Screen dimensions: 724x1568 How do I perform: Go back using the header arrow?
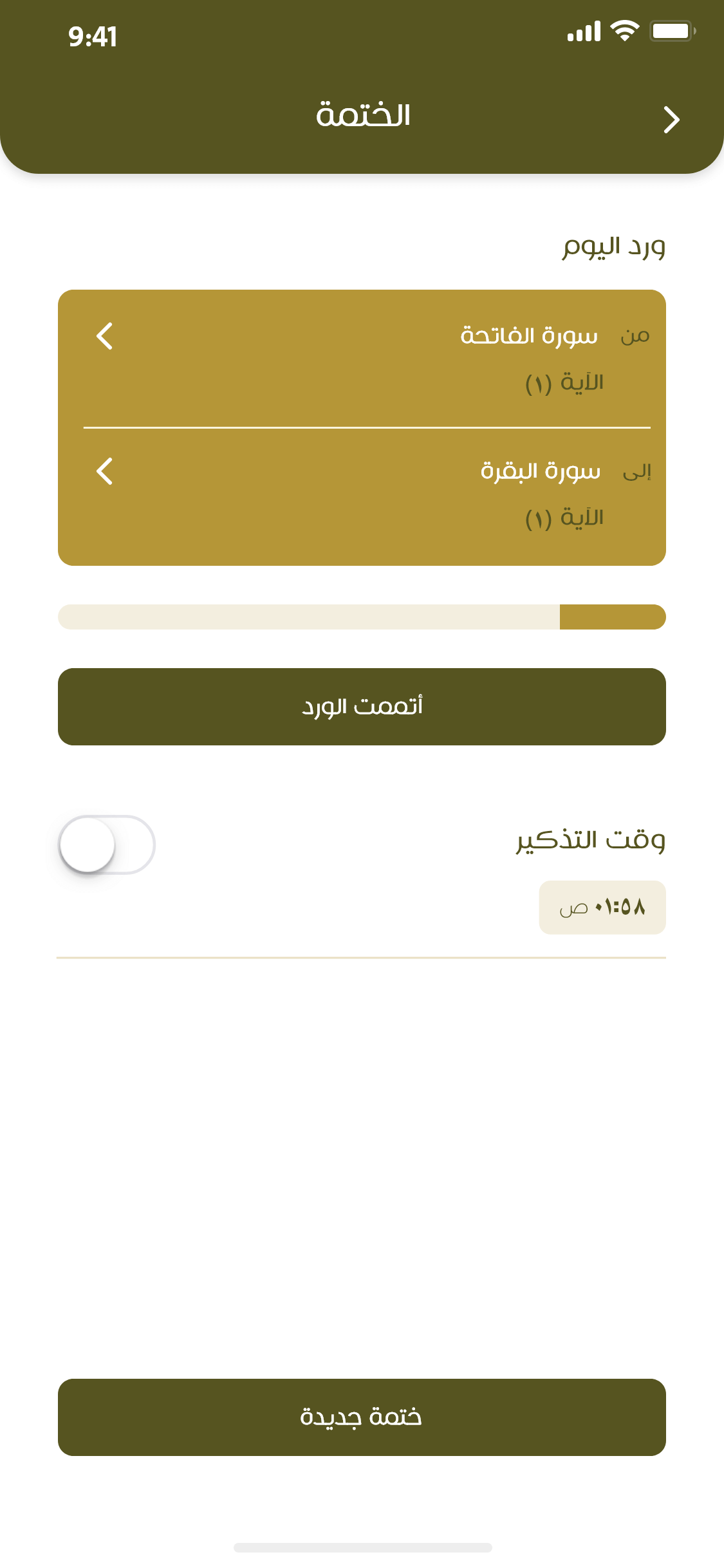[x=671, y=120]
